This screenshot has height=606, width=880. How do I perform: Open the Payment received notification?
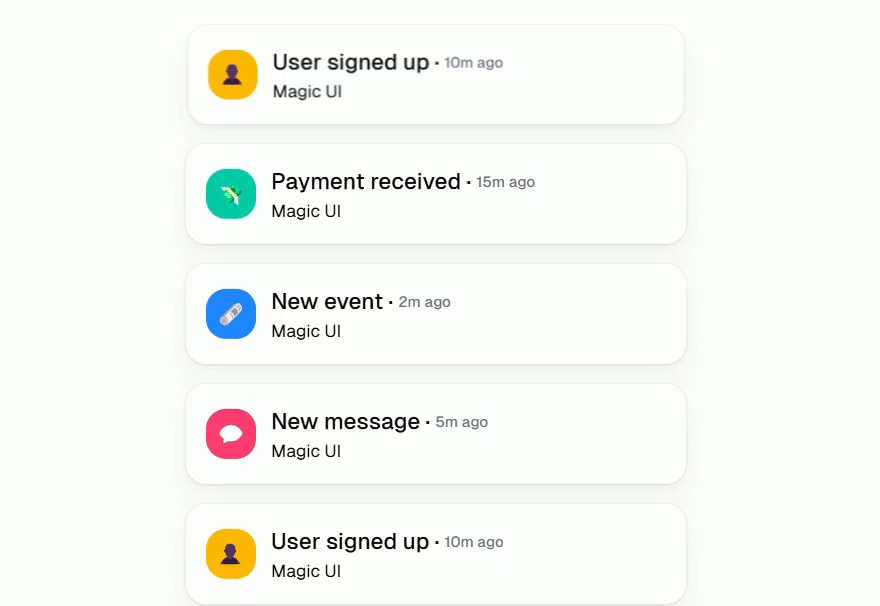point(435,194)
